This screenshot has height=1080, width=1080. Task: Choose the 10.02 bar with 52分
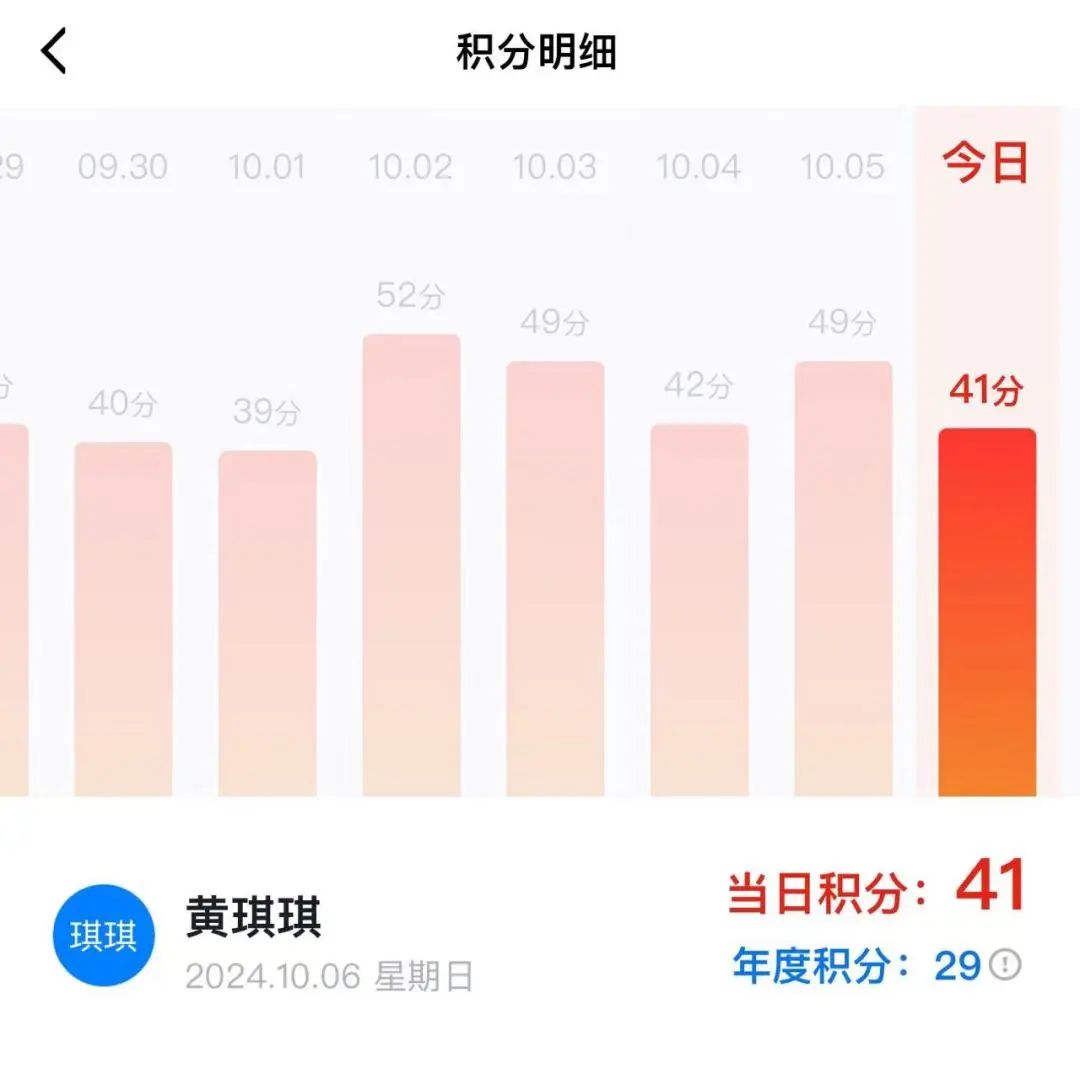pos(411,565)
